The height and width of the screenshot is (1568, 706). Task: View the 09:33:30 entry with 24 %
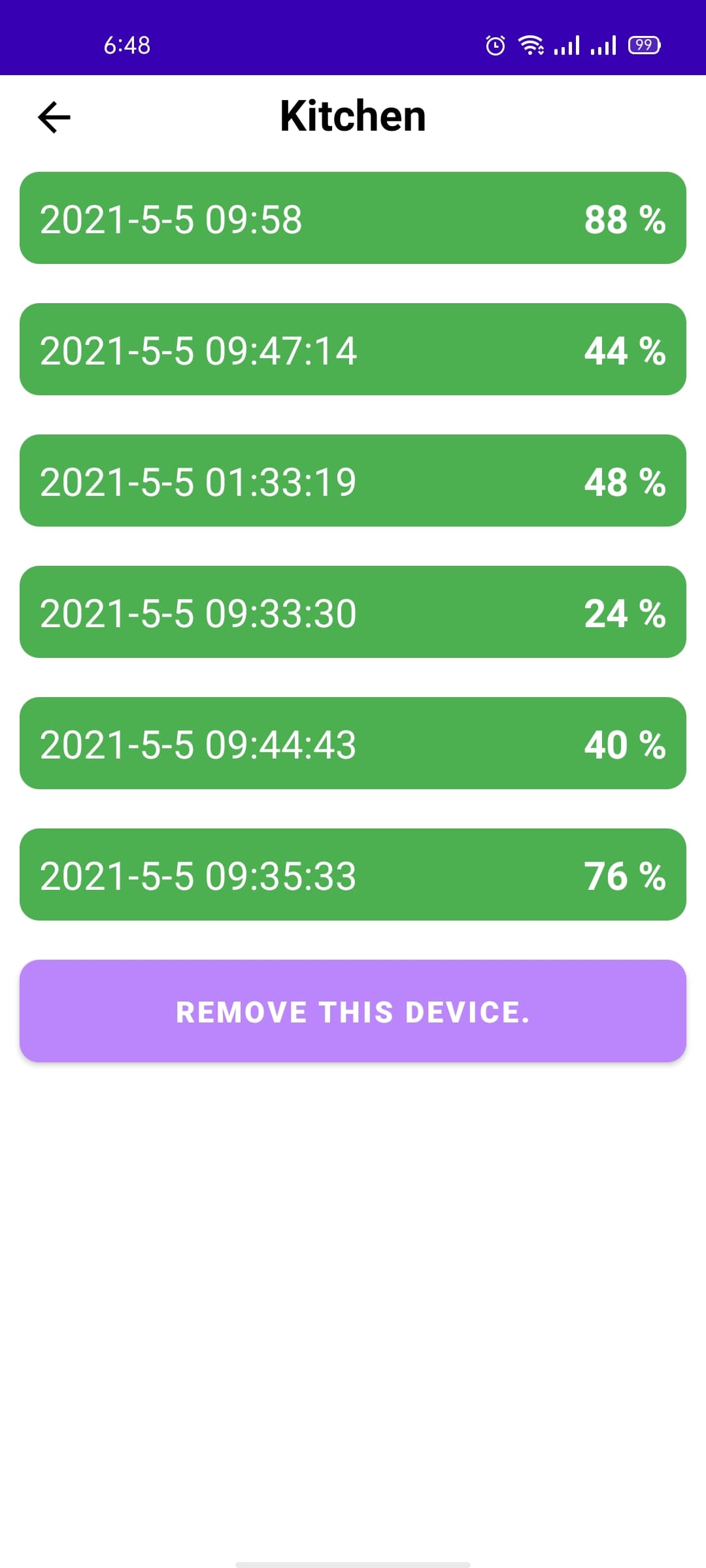(x=353, y=612)
